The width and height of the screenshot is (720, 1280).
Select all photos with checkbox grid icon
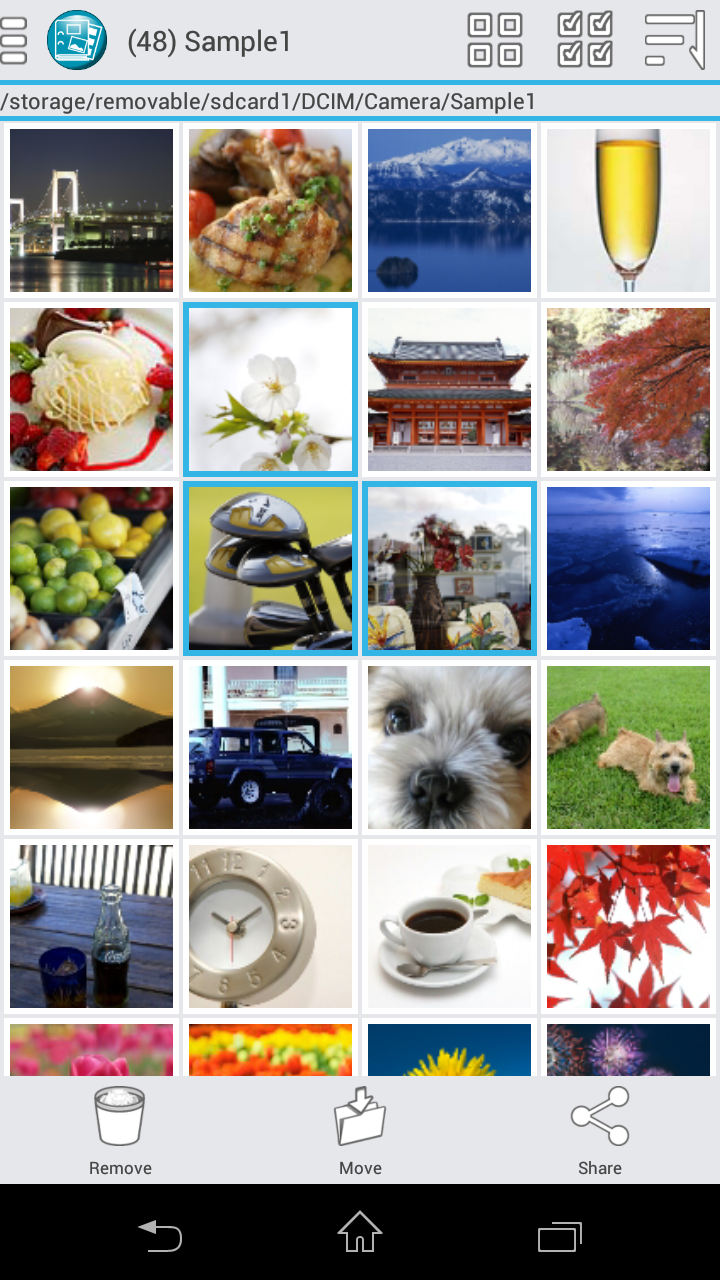[x=585, y=41]
